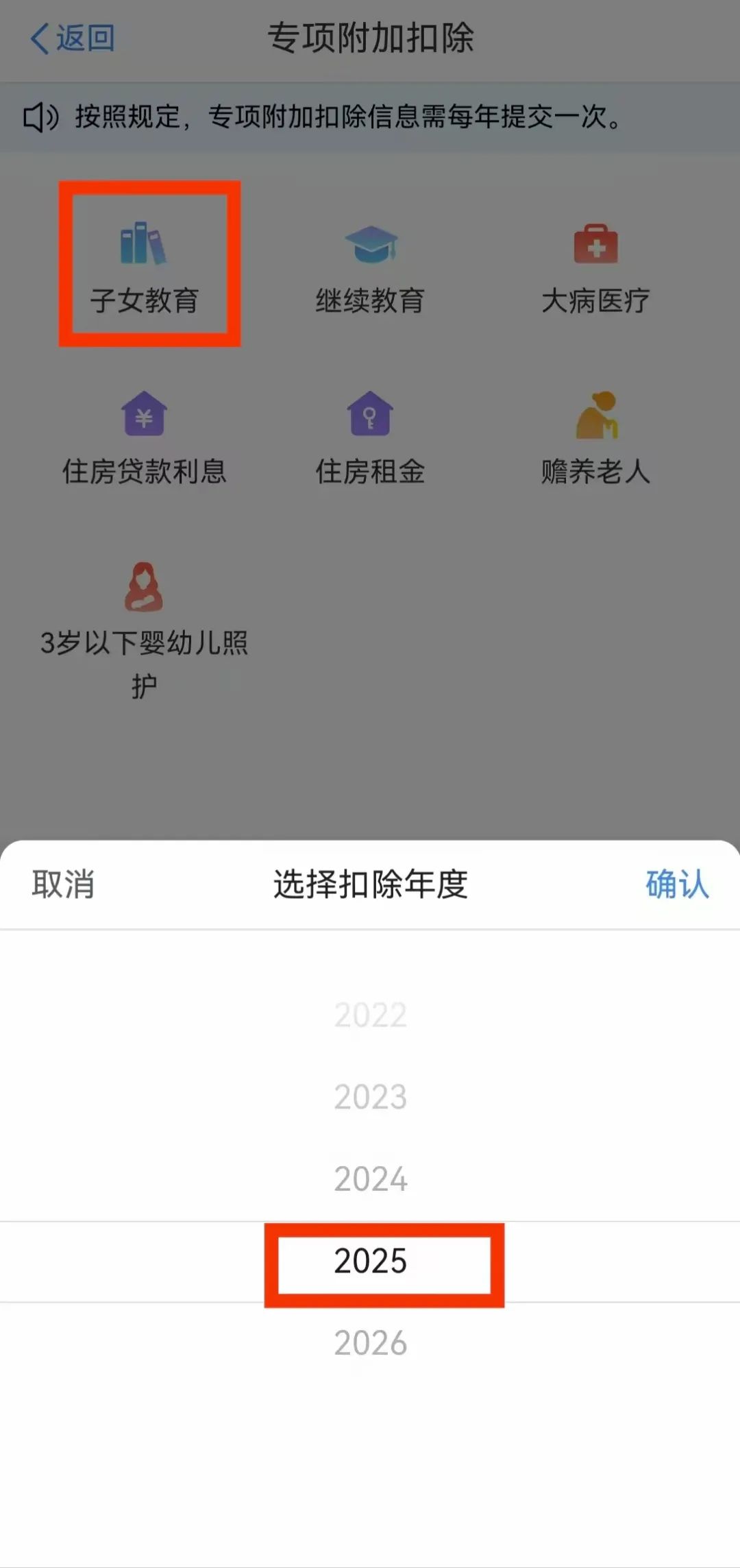Choose 2026 as deduction year

tap(370, 1342)
